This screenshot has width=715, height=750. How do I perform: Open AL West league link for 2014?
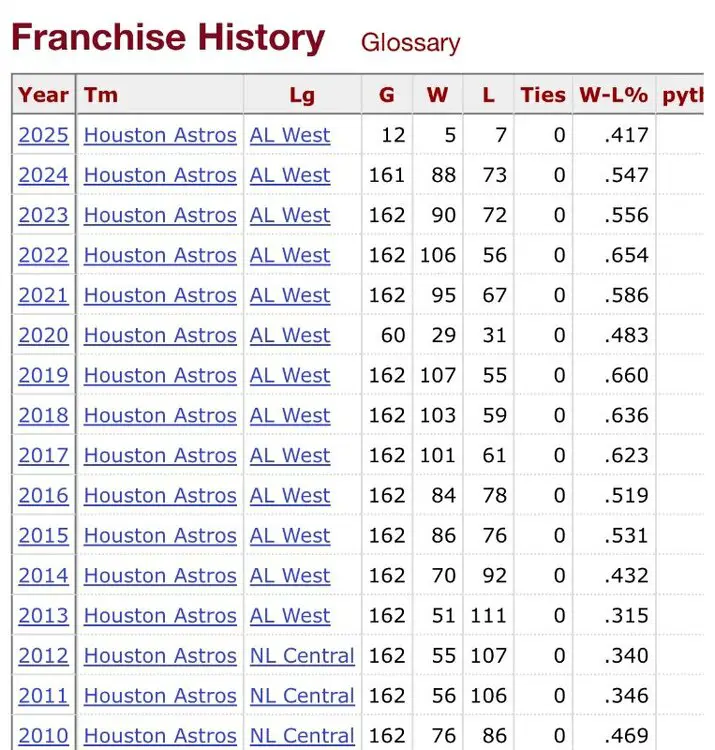[x=290, y=575]
